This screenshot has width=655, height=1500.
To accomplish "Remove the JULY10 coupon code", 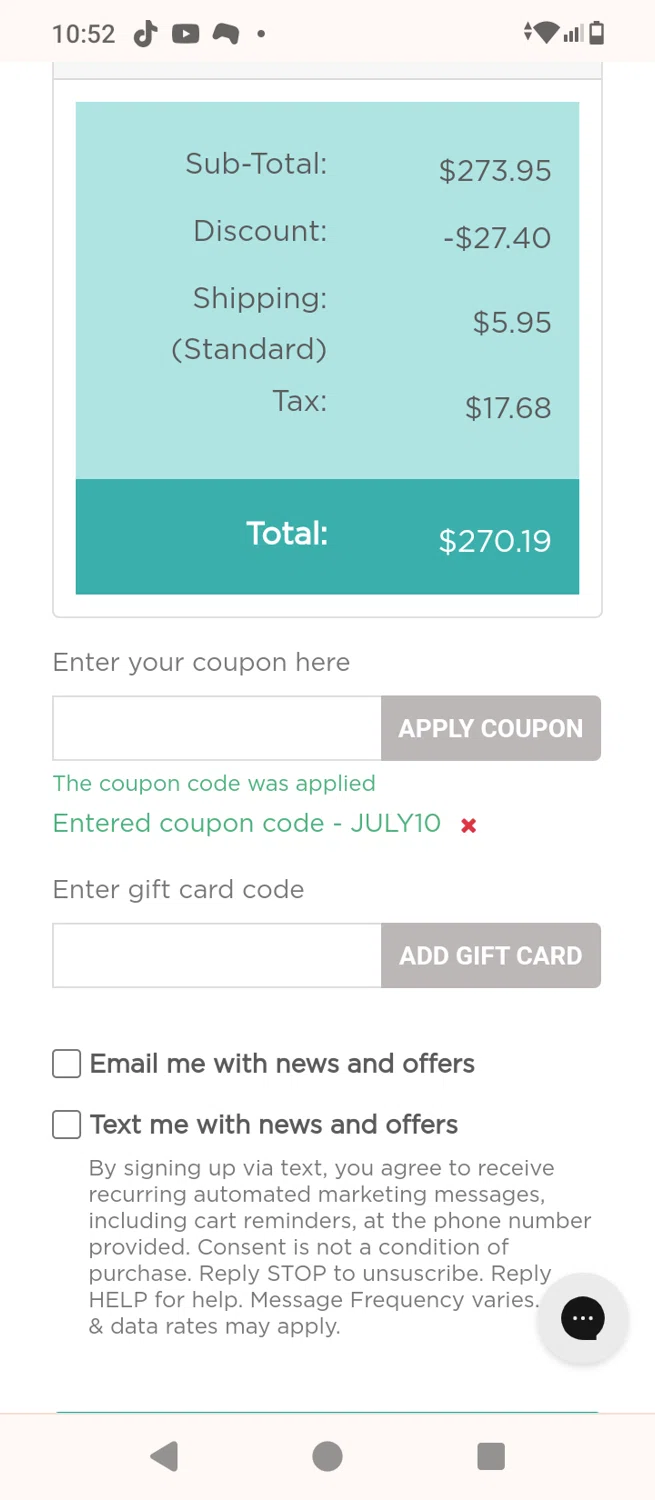I will coord(468,825).
